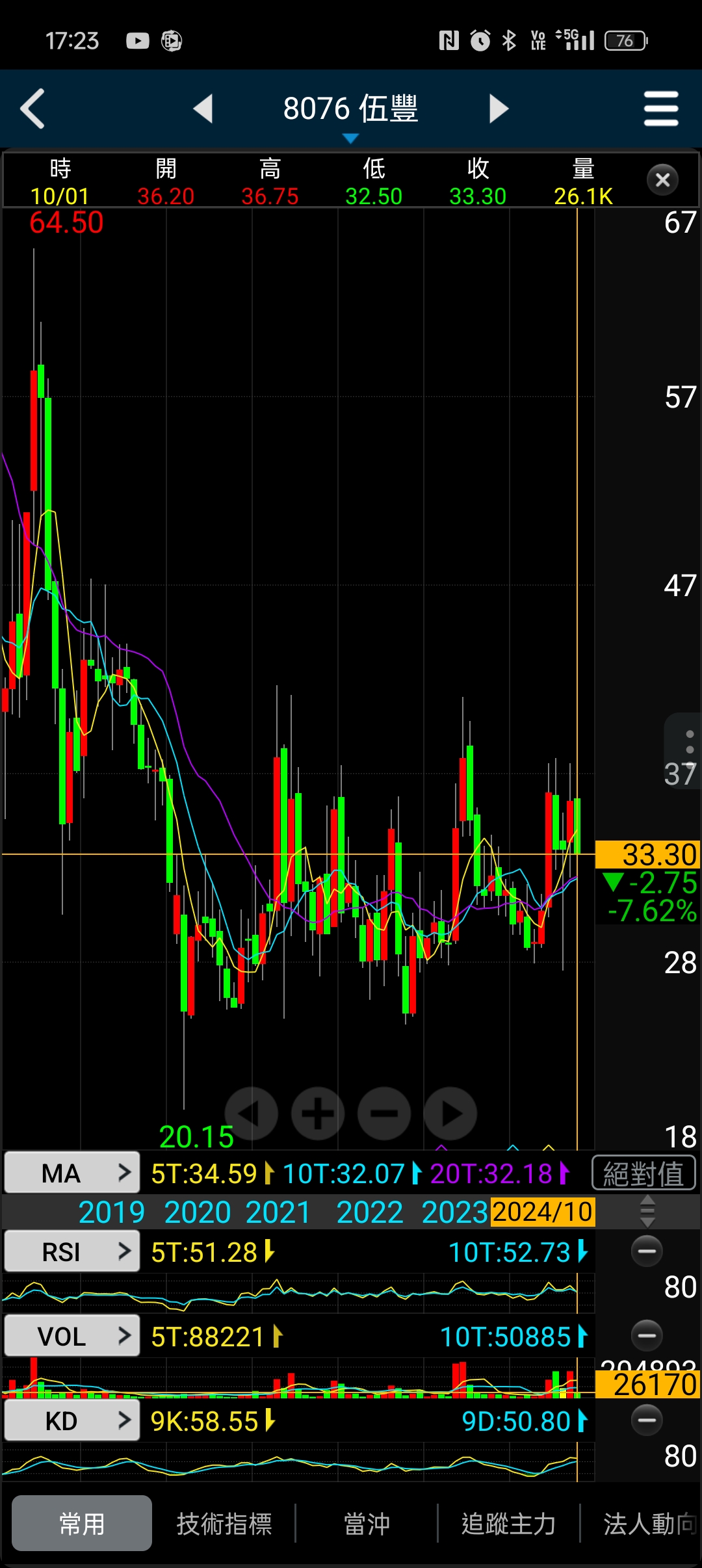Change the RSI indicator panel
The image size is (702, 1568).
(x=72, y=1251)
